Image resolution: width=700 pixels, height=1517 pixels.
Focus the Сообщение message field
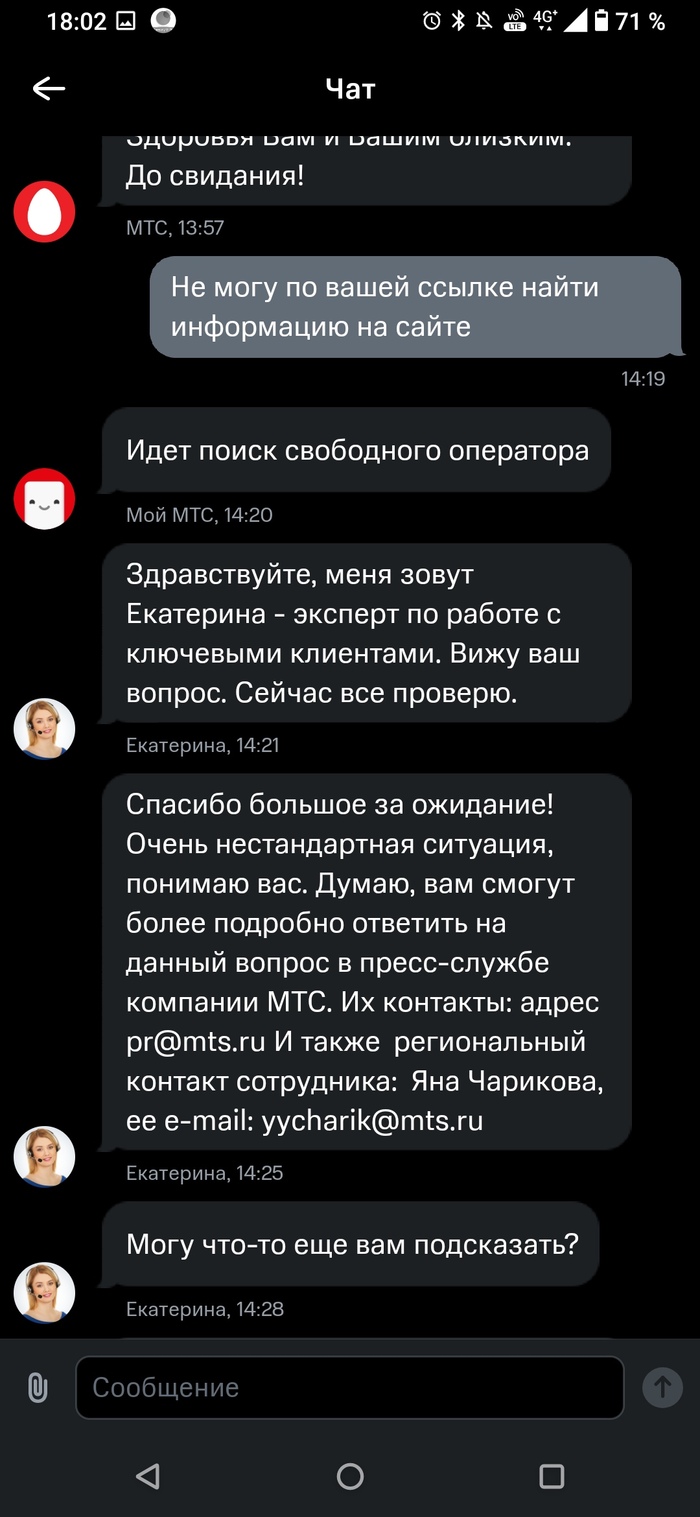coord(349,1387)
